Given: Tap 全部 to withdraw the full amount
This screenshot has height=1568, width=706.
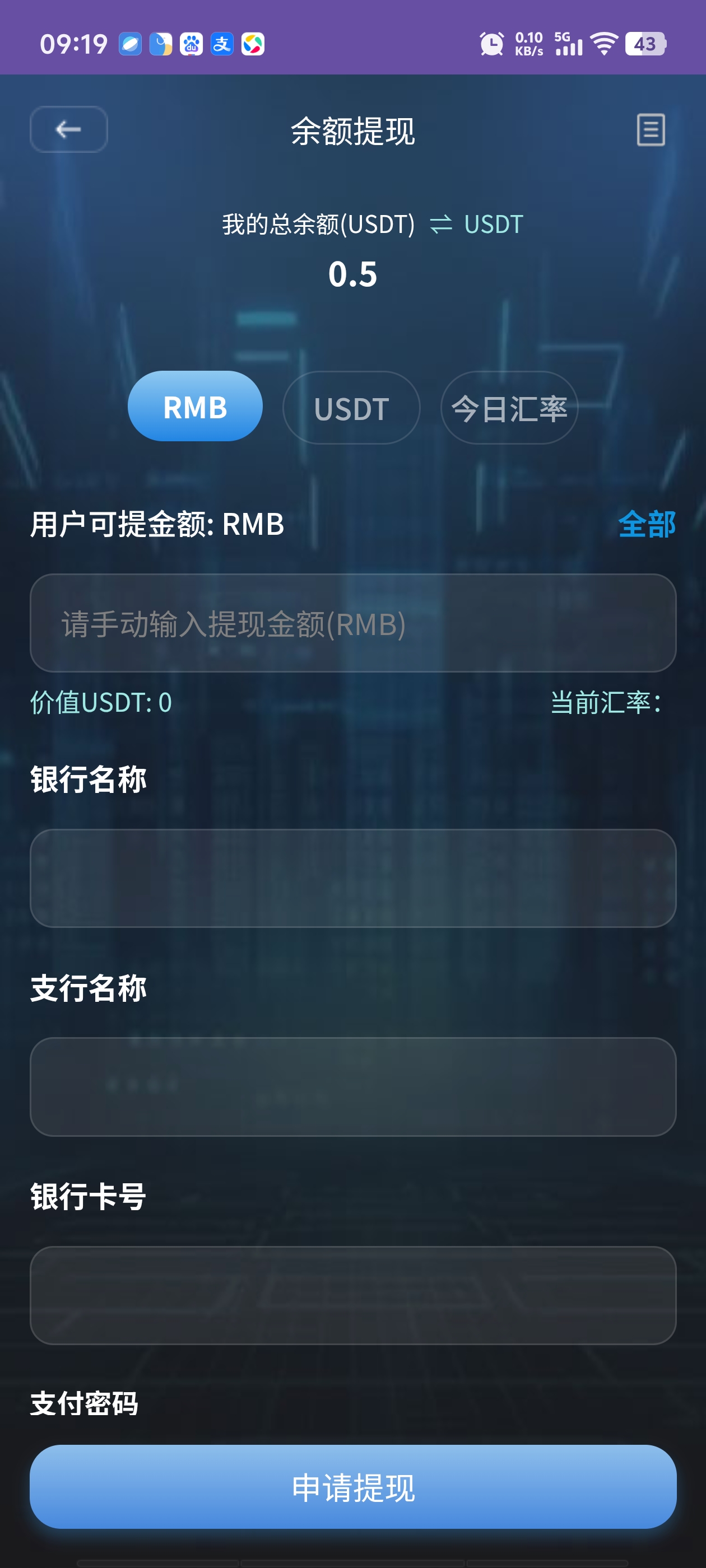Looking at the screenshot, I should point(646,524).
